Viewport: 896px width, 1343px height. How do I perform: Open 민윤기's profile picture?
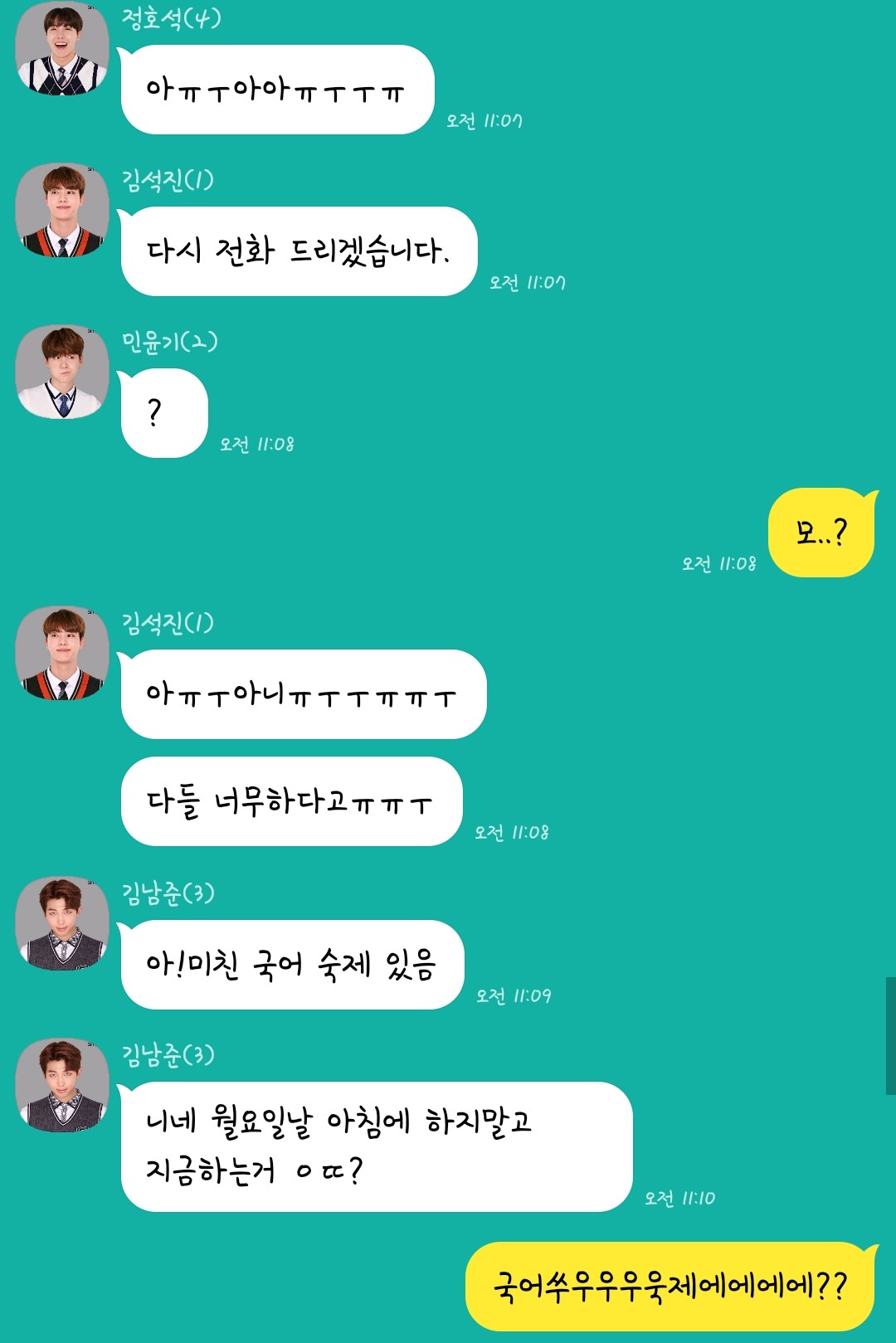point(62,372)
